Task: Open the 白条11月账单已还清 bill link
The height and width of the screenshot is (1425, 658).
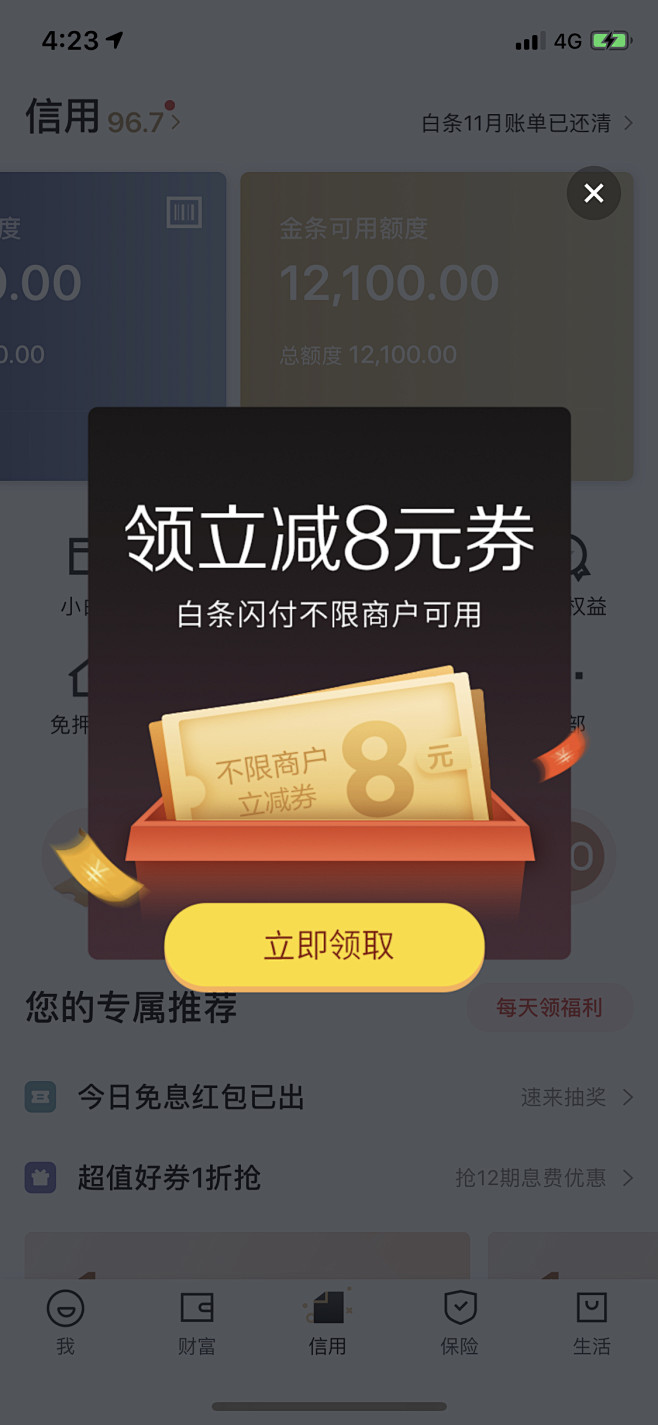Action: (x=528, y=123)
